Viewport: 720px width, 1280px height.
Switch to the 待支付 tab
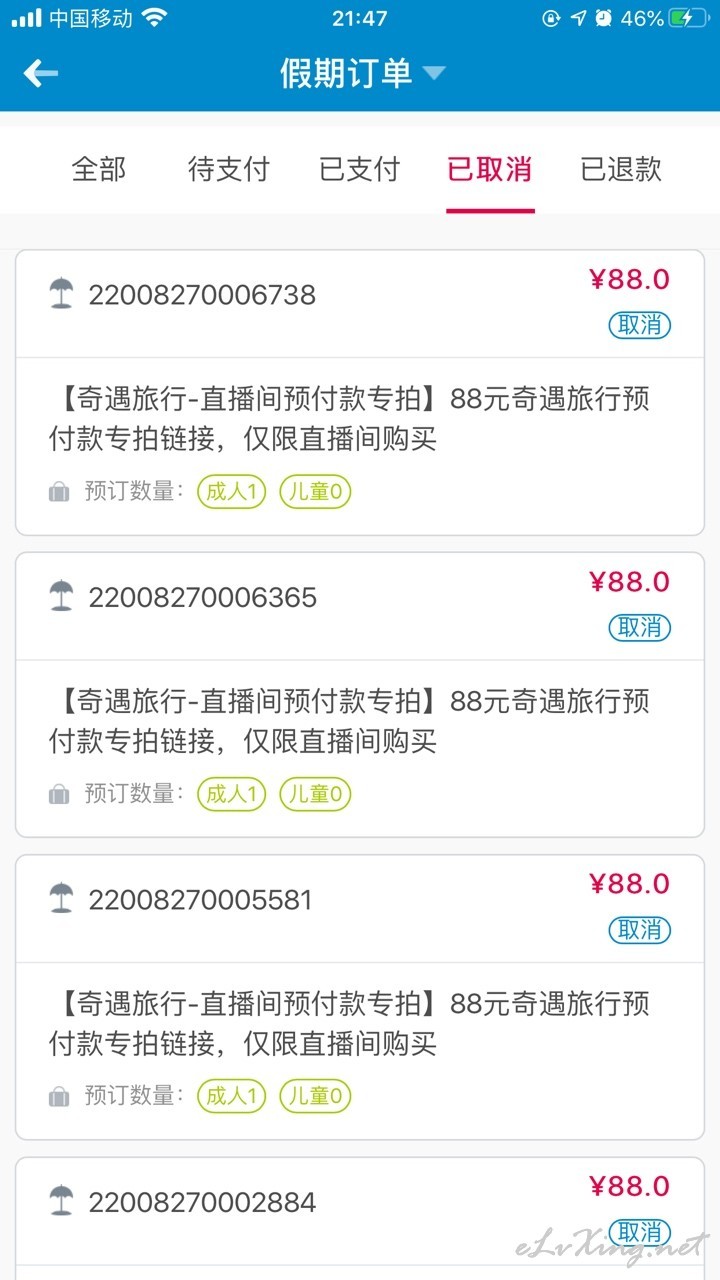[229, 169]
